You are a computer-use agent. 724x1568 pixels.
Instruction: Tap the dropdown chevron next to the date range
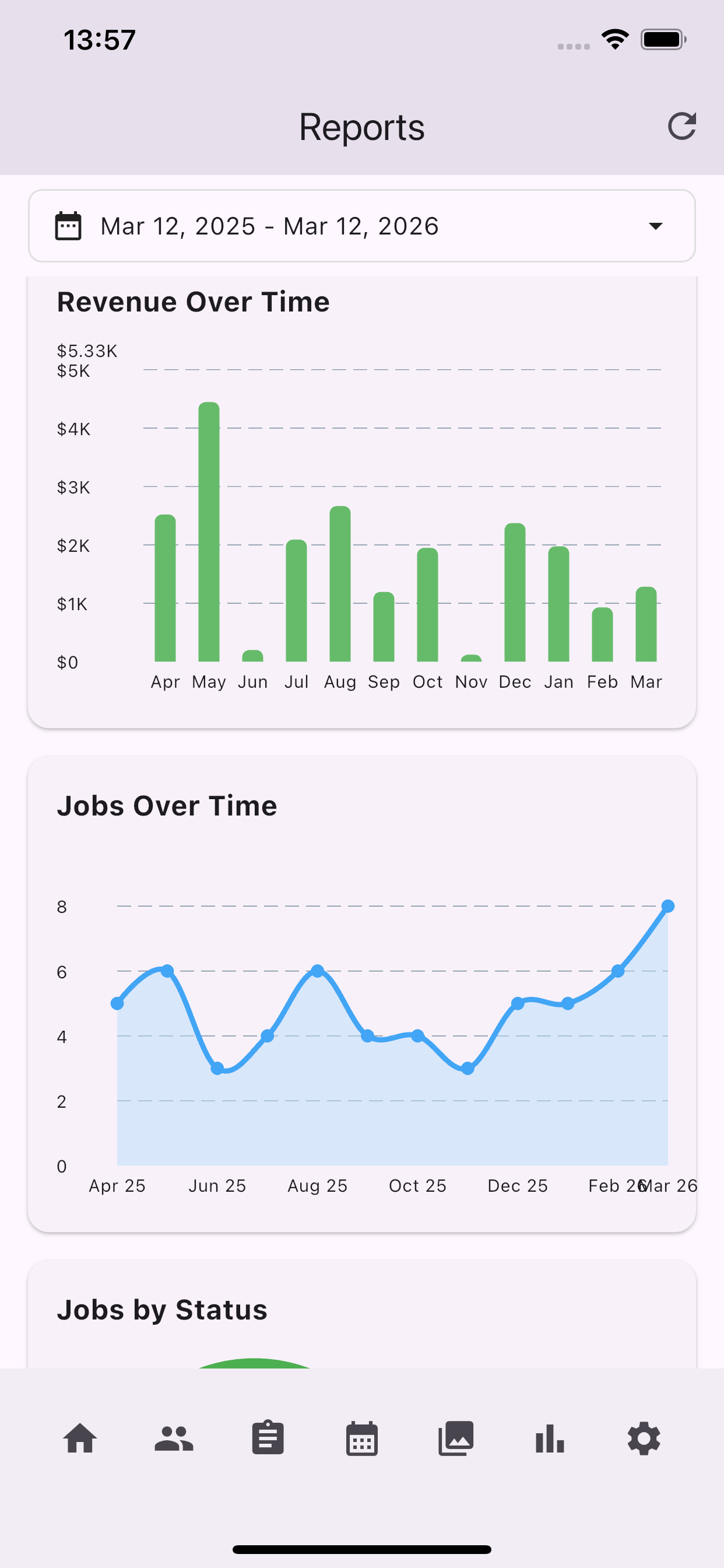tap(655, 226)
